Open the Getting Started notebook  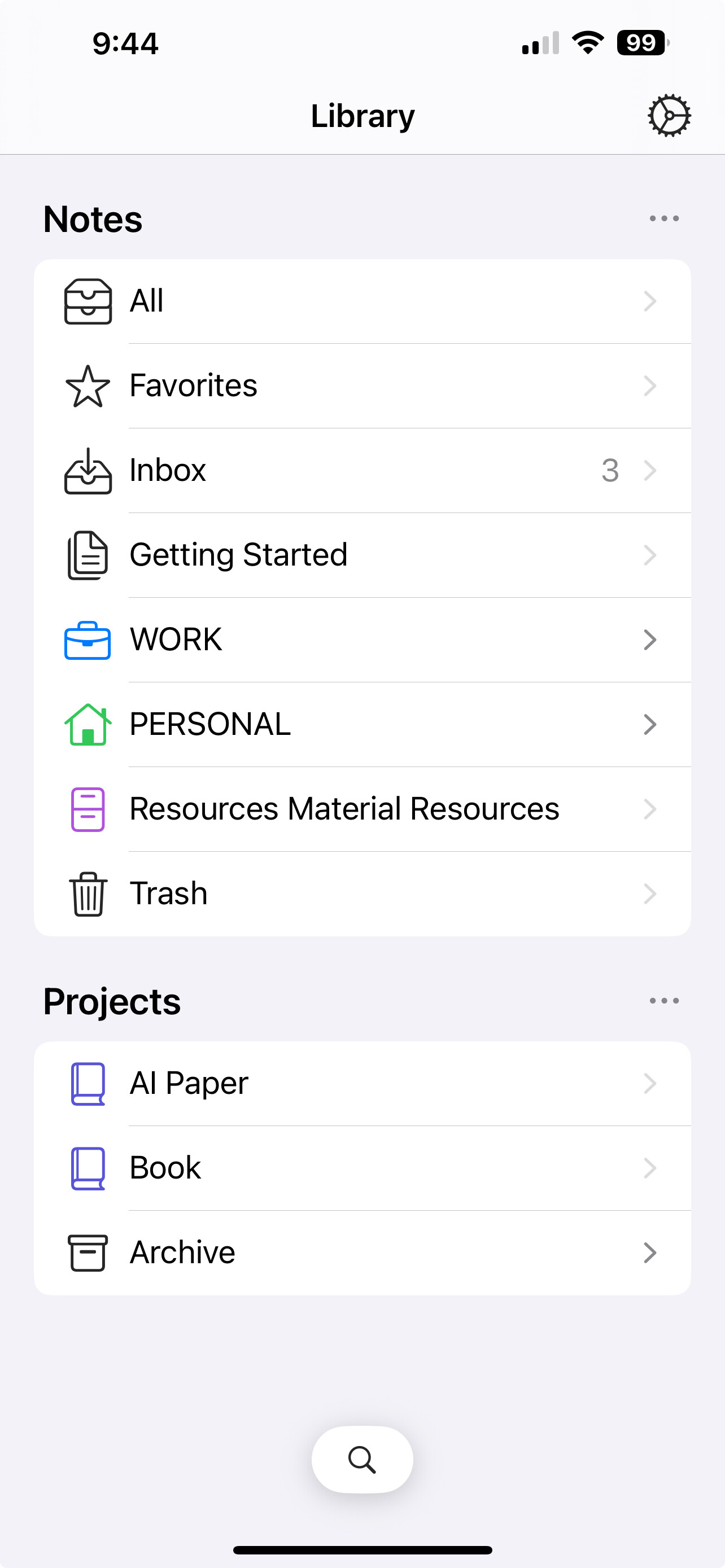pyautogui.click(x=361, y=555)
